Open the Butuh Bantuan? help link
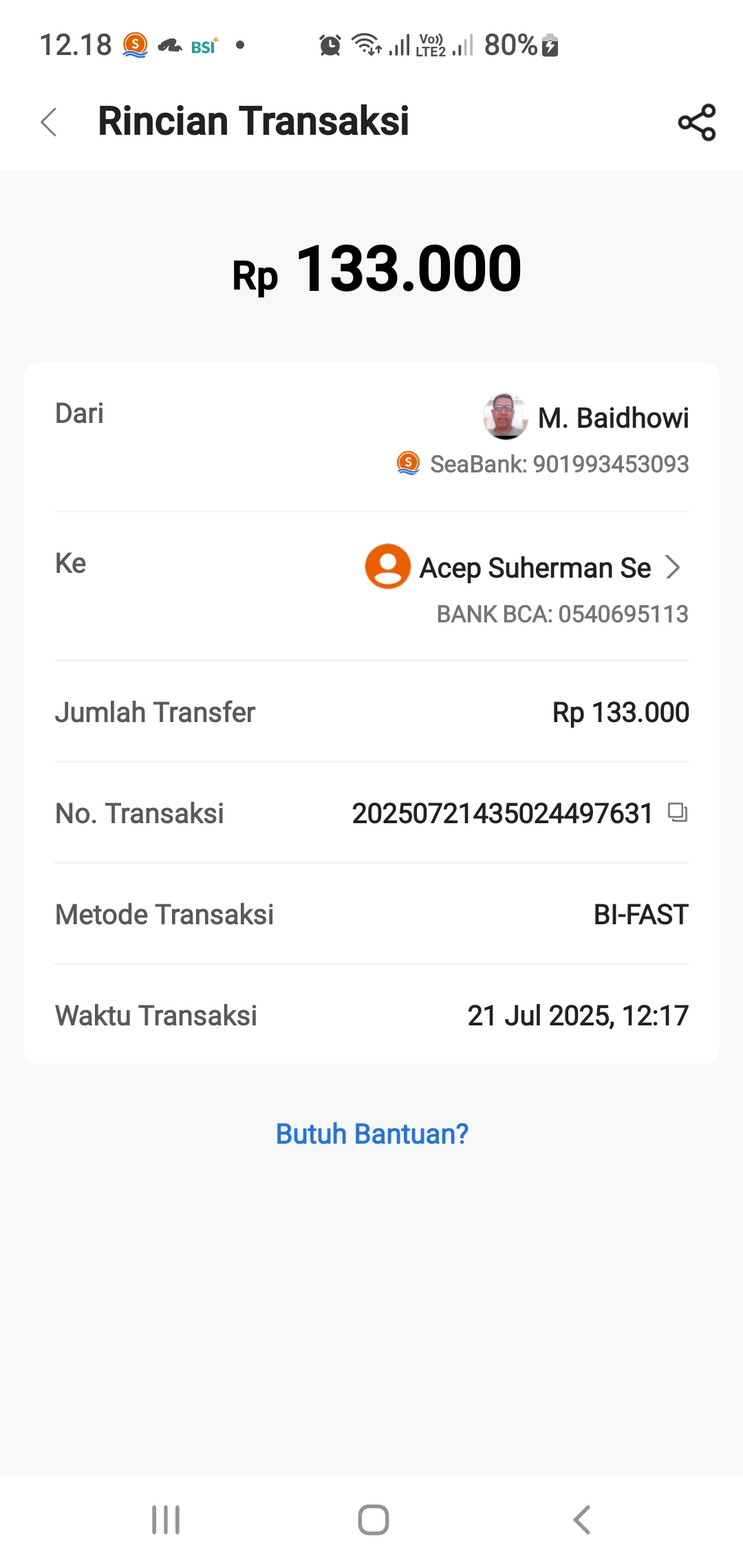 (371, 1133)
